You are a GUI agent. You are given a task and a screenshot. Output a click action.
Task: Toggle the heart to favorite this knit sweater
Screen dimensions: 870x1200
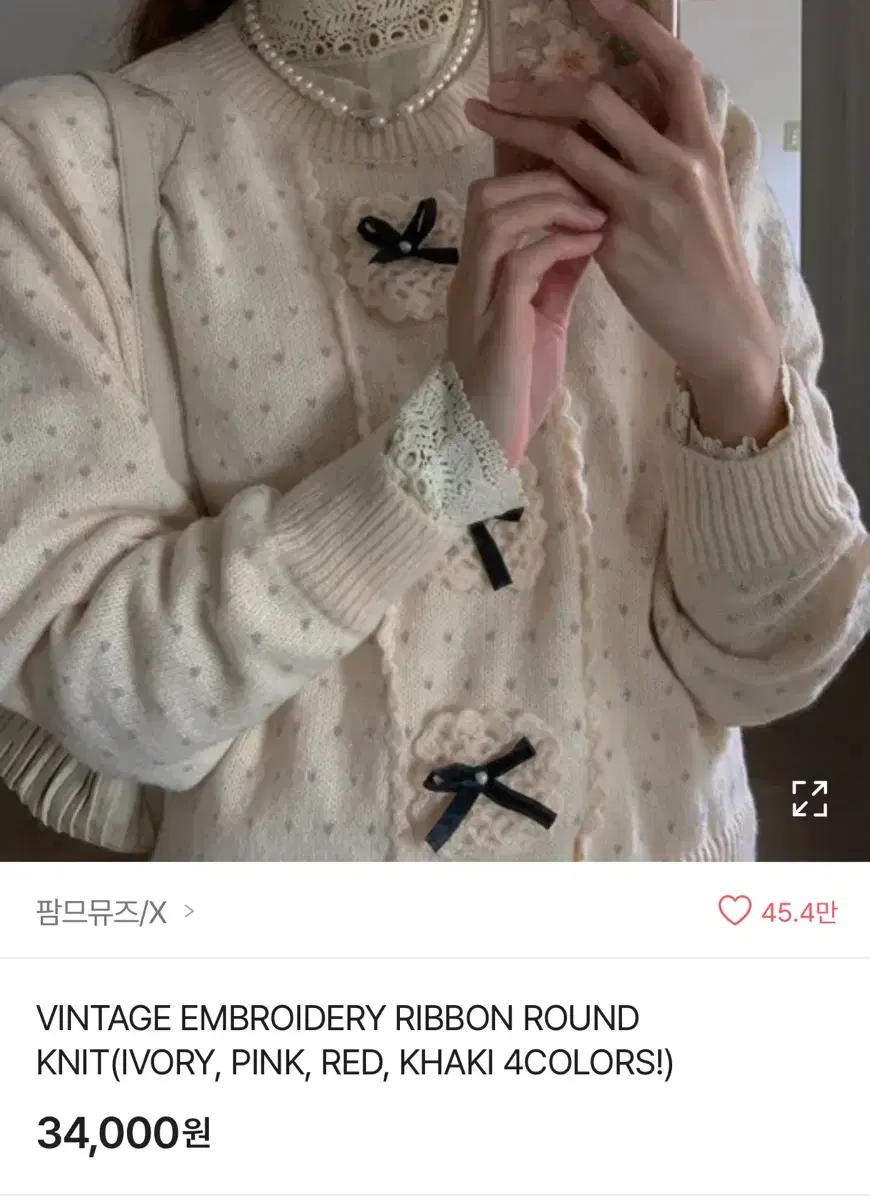(737, 912)
